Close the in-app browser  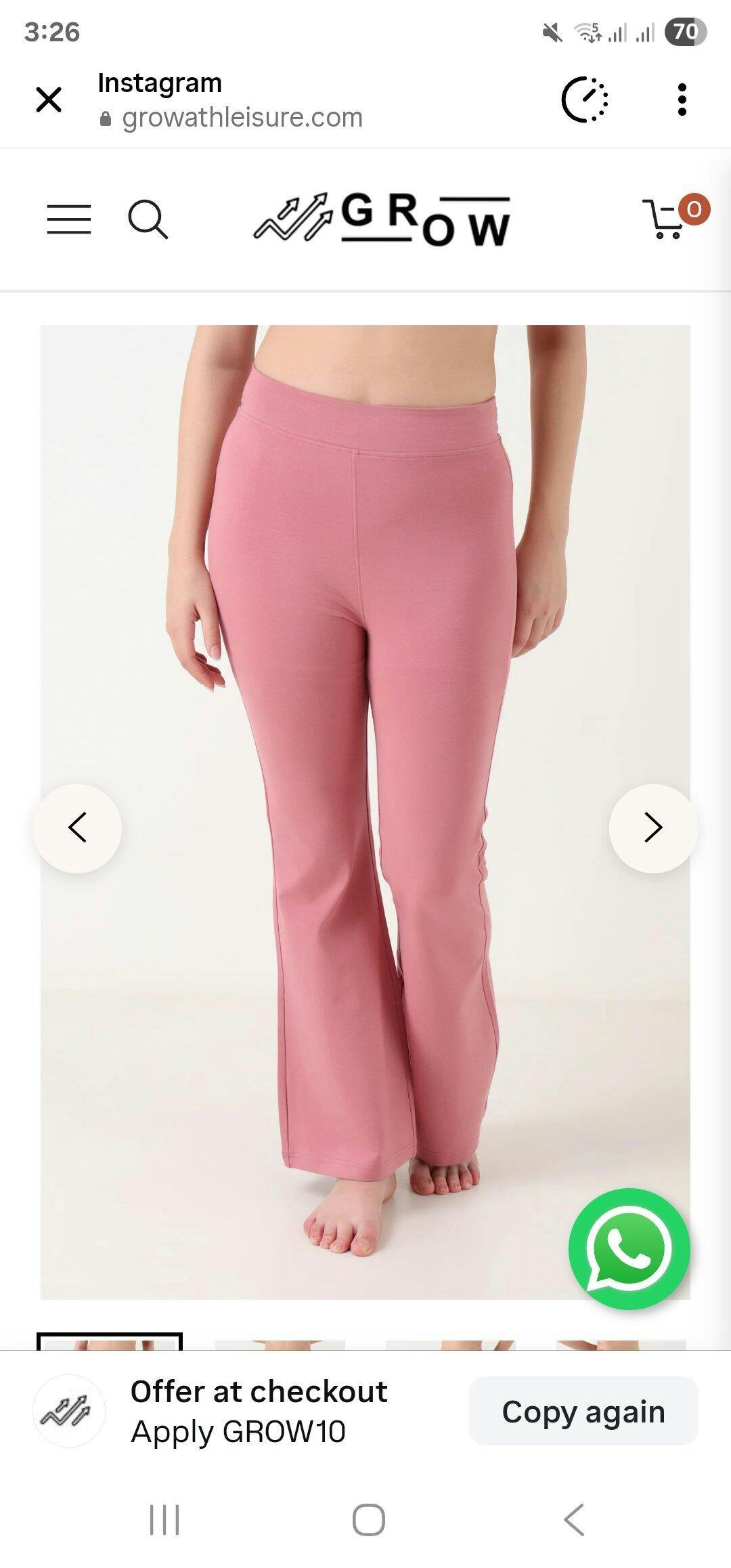click(x=49, y=100)
